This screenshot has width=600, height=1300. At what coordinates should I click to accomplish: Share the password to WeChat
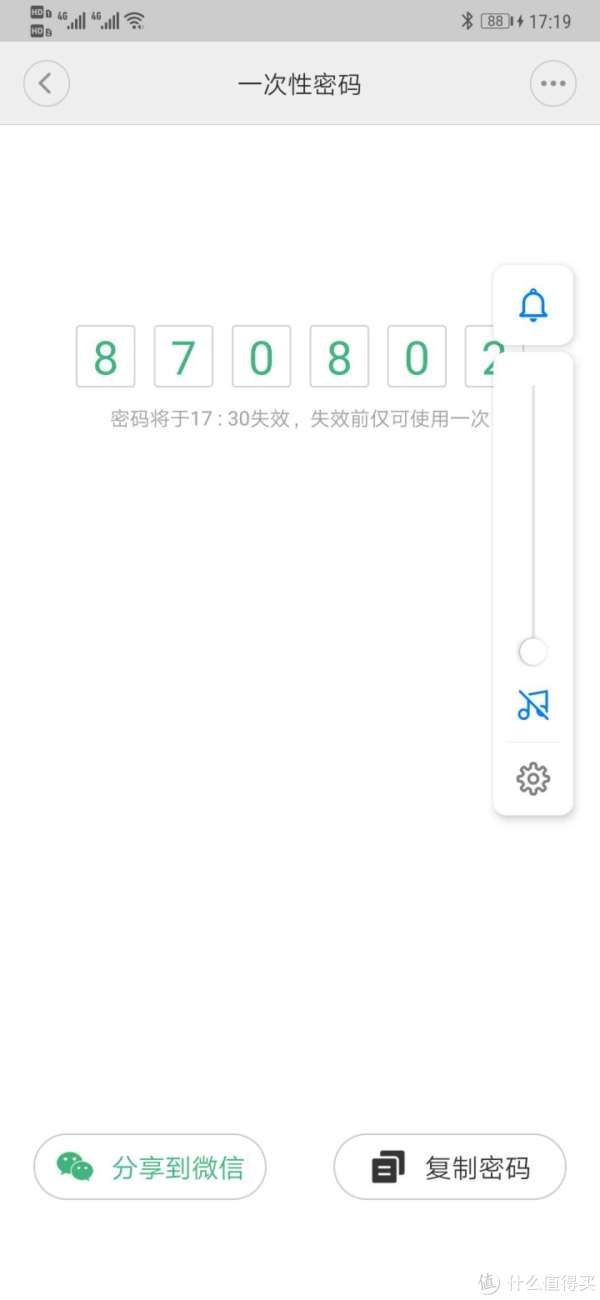click(x=150, y=1167)
